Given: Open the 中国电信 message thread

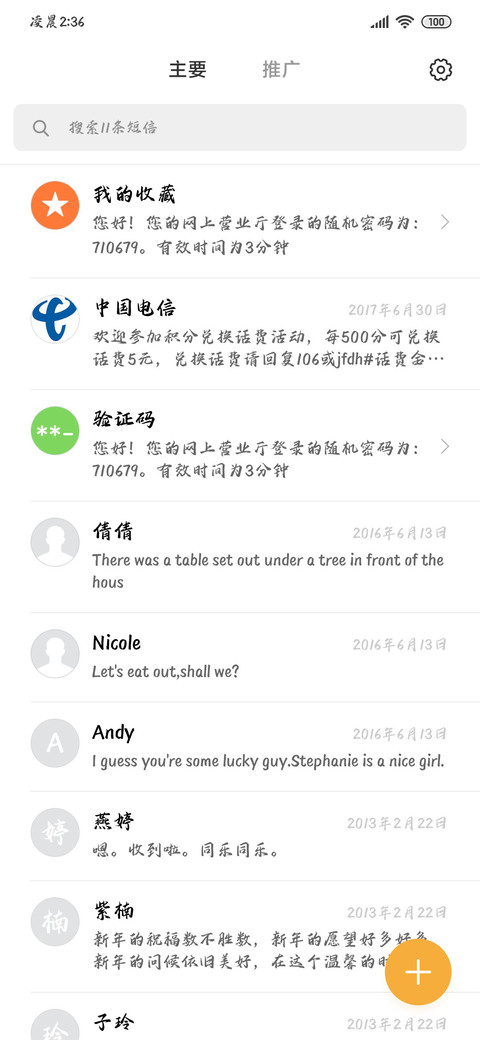Looking at the screenshot, I should coord(240,334).
